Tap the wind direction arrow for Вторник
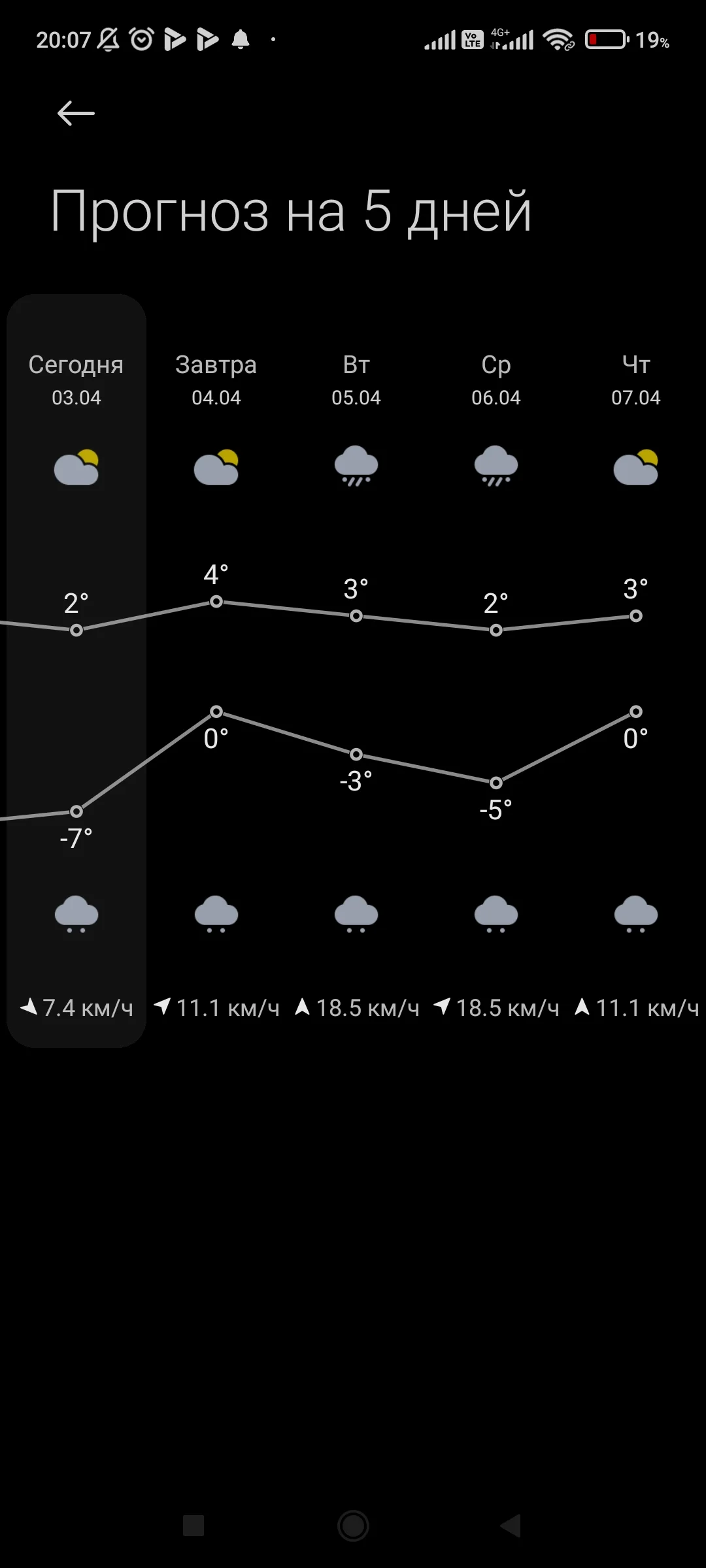 pyautogui.click(x=303, y=1007)
